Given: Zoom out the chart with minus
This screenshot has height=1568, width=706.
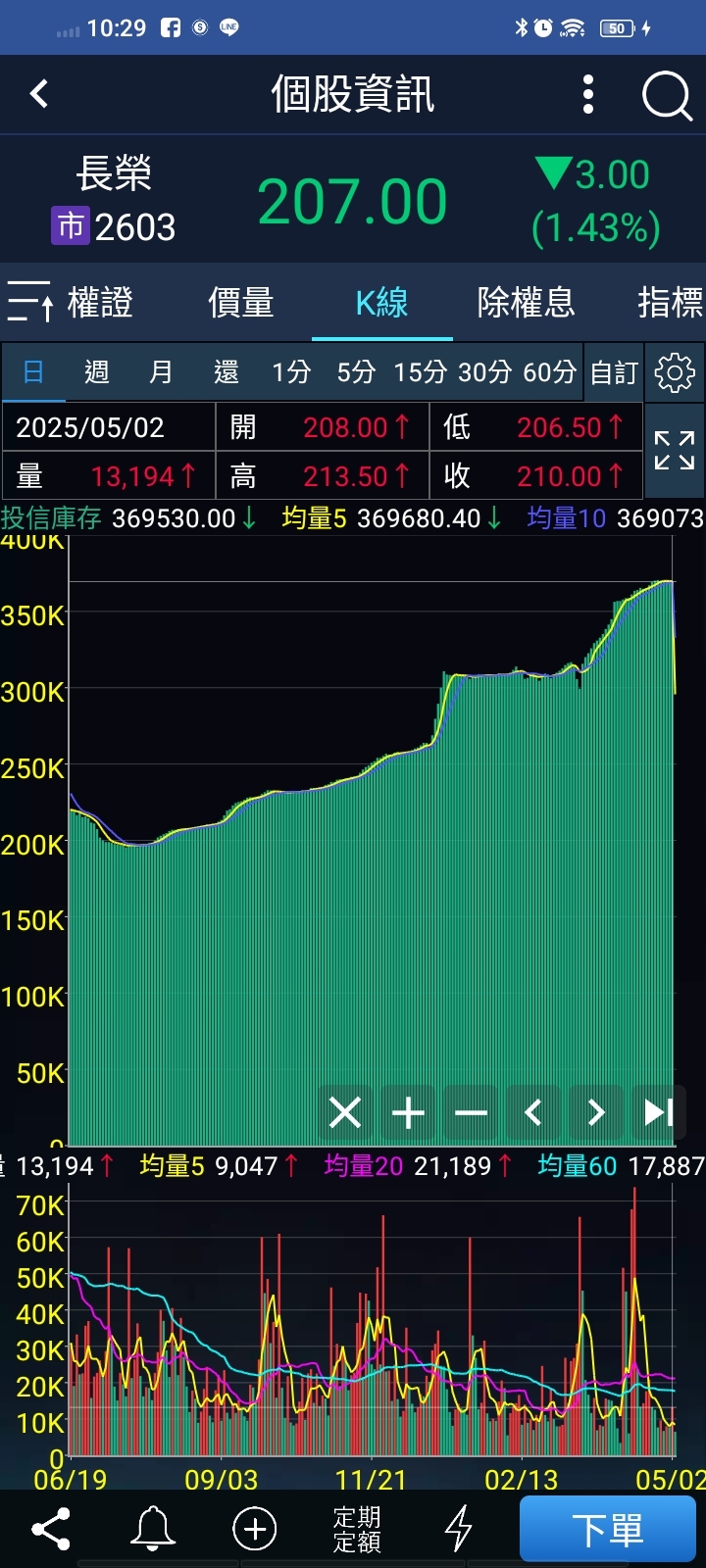Looking at the screenshot, I should pyautogui.click(x=471, y=1112).
